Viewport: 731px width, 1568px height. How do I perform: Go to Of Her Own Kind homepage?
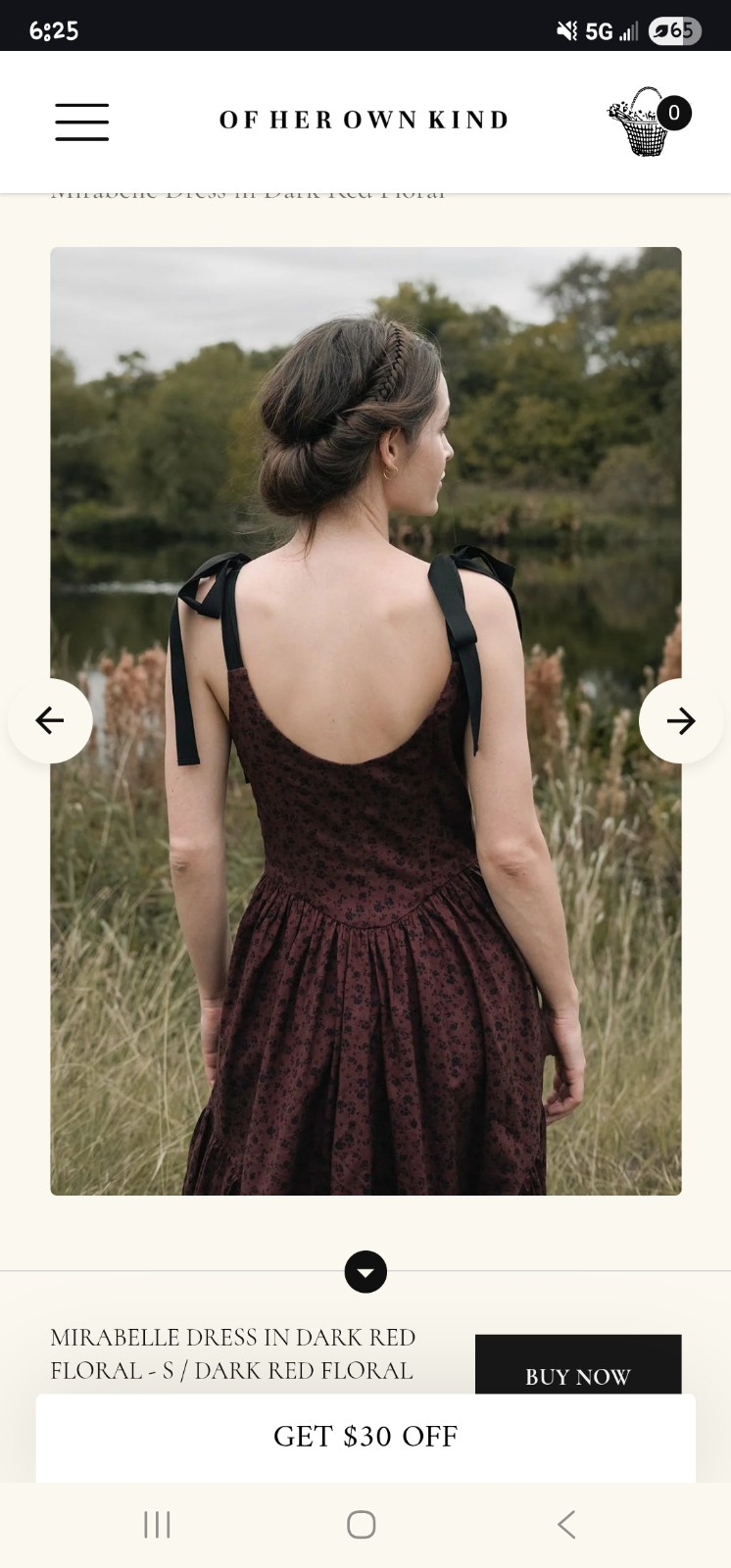click(x=364, y=121)
